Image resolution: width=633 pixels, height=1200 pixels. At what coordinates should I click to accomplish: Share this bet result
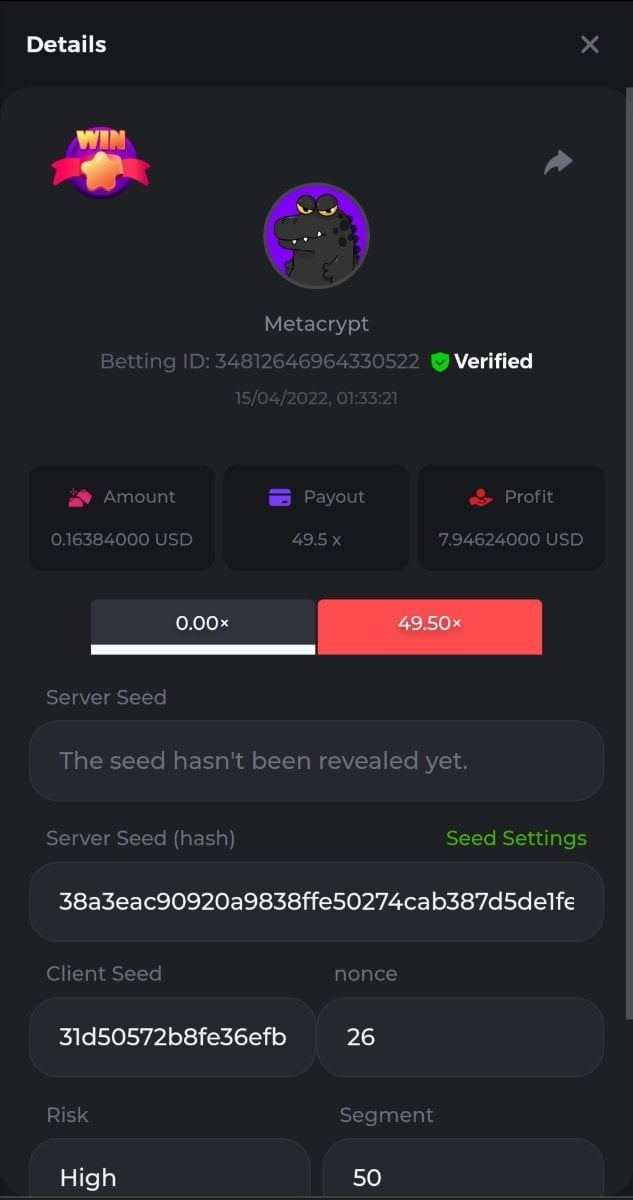click(x=557, y=162)
